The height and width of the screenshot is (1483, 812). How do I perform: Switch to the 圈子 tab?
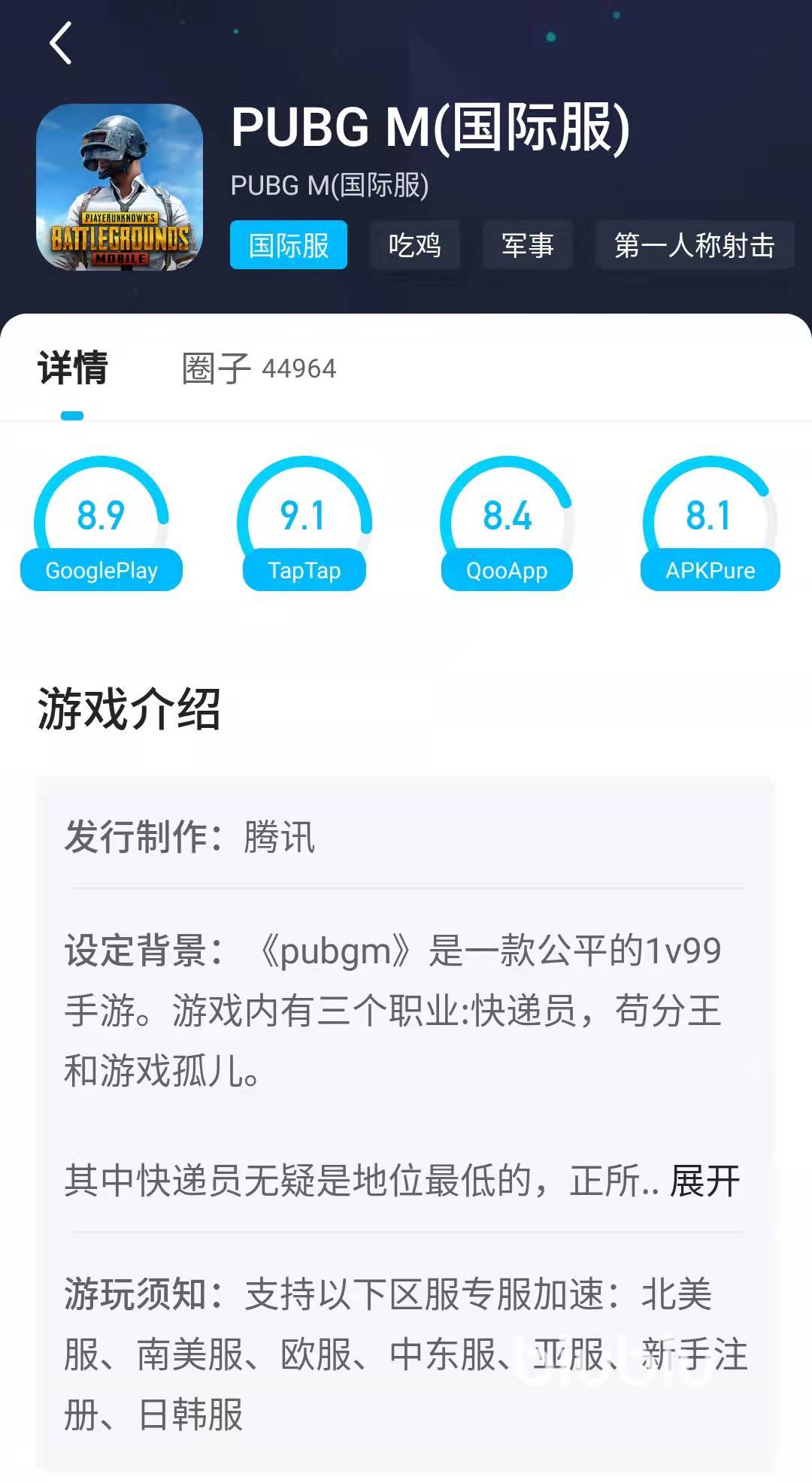point(259,368)
